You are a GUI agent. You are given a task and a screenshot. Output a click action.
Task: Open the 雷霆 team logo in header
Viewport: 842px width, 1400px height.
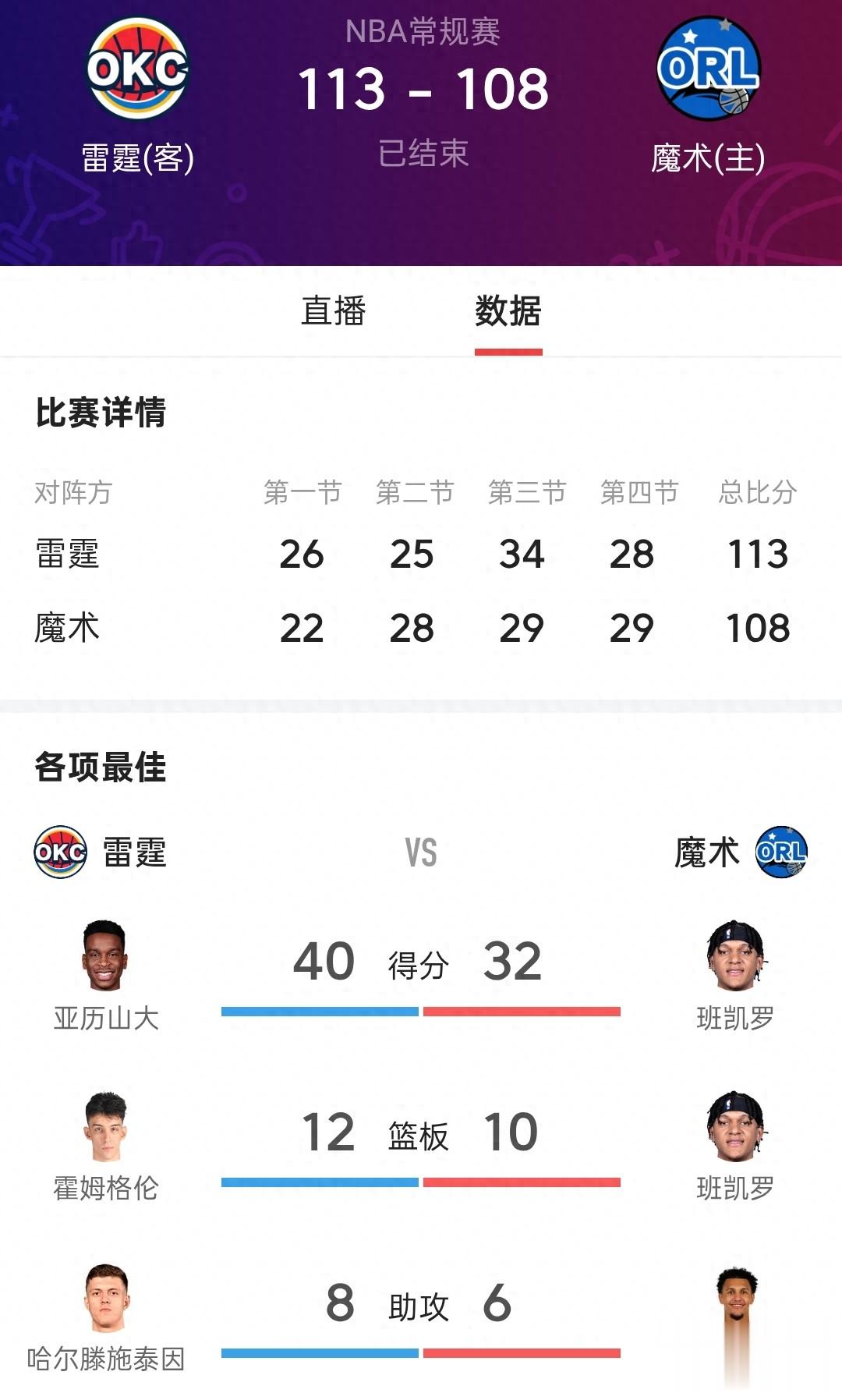pos(137,68)
